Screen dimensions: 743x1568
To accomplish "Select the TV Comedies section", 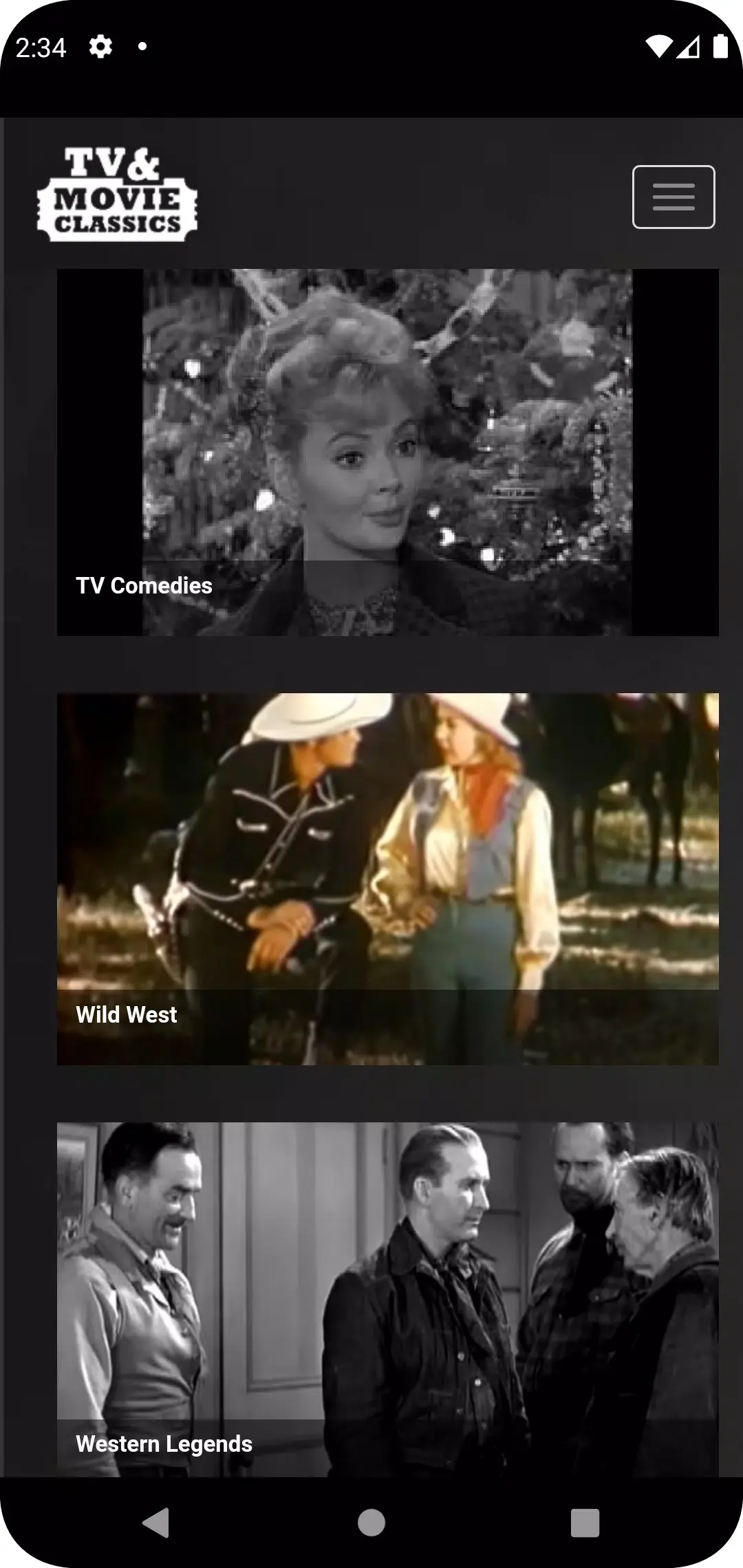I will coord(144,586).
